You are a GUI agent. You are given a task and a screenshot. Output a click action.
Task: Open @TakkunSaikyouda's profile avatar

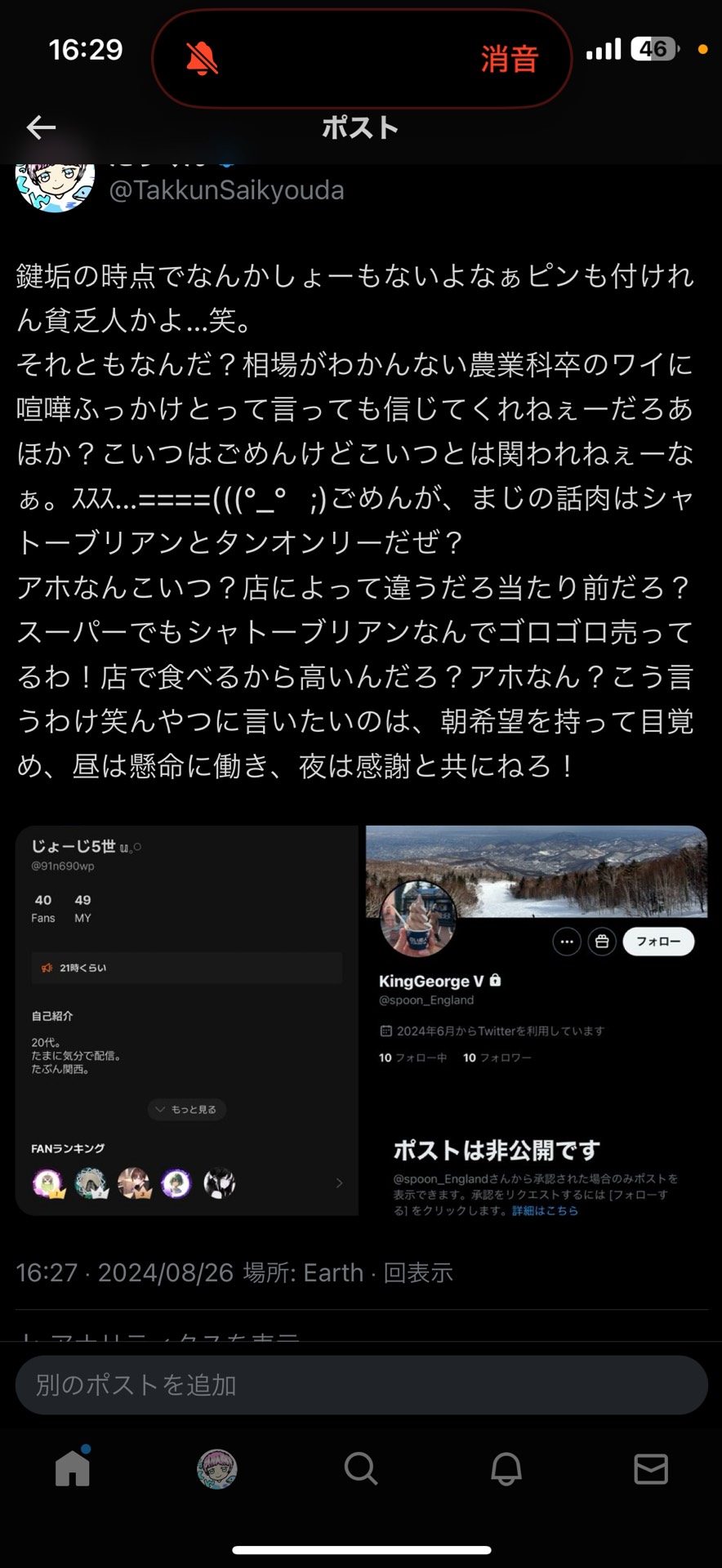pyautogui.click(x=56, y=184)
